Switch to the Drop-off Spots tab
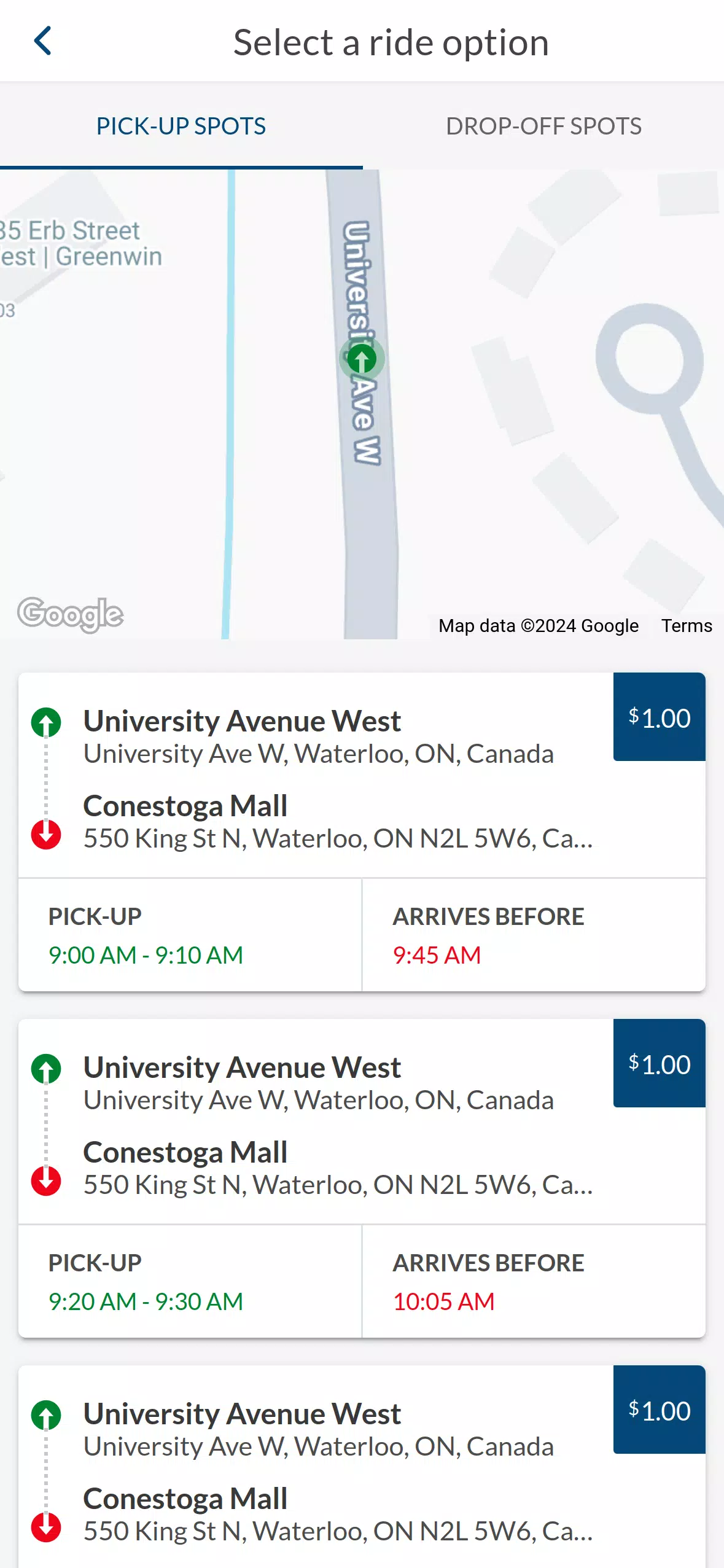Image resolution: width=724 pixels, height=1568 pixels. pos(543,127)
